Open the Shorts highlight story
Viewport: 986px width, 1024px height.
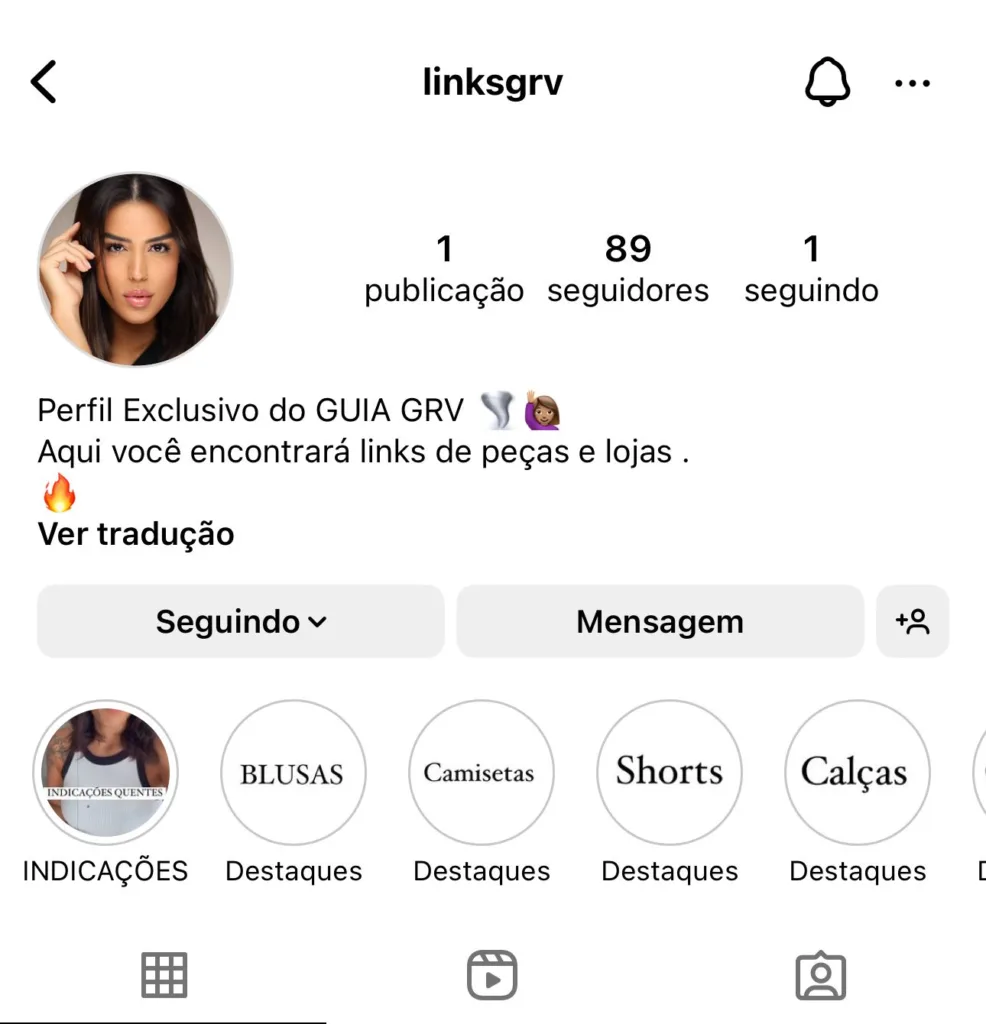[x=669, y=772]
